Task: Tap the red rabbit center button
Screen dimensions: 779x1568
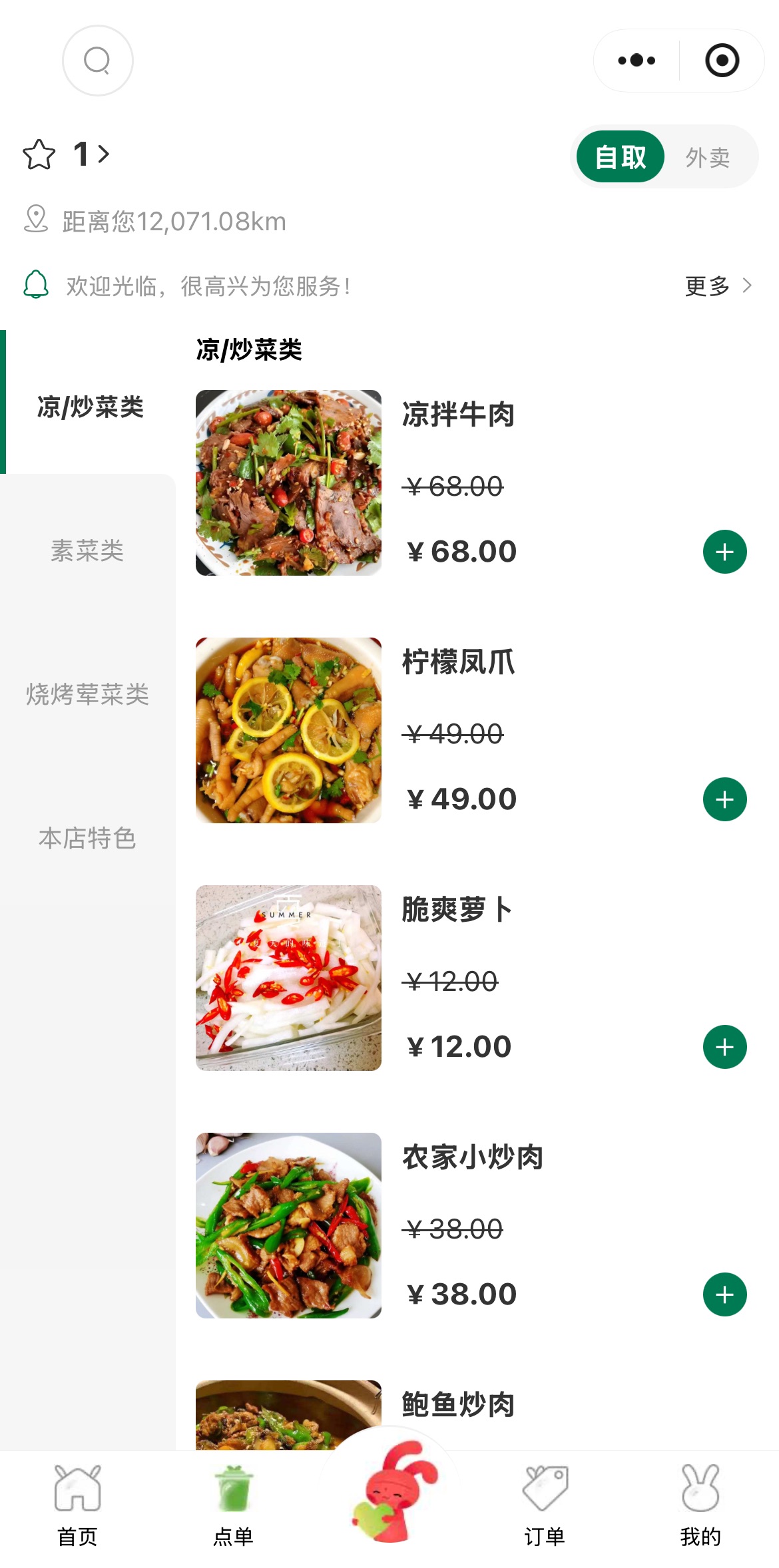Action: 393,1492
